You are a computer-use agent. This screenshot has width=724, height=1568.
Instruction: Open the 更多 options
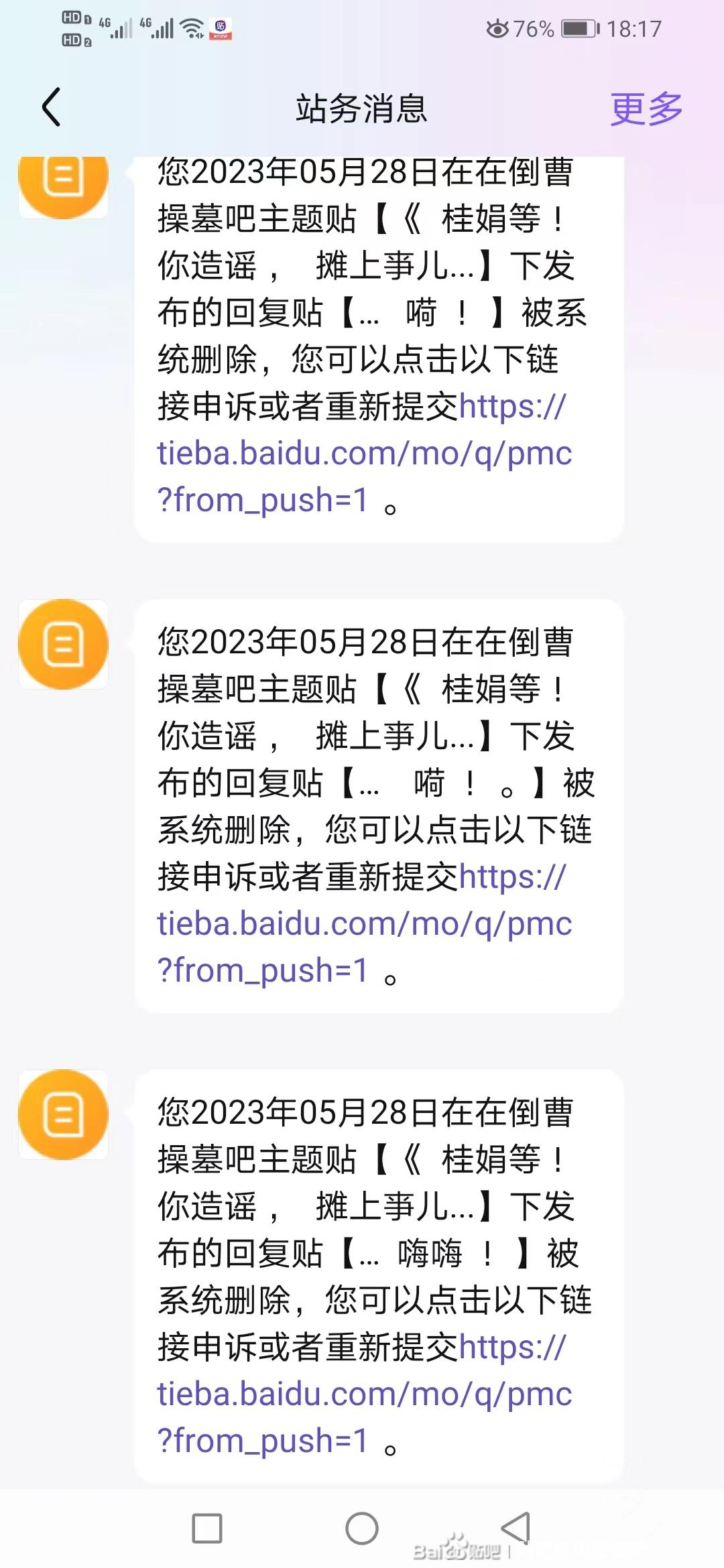[x=646, y=109]
